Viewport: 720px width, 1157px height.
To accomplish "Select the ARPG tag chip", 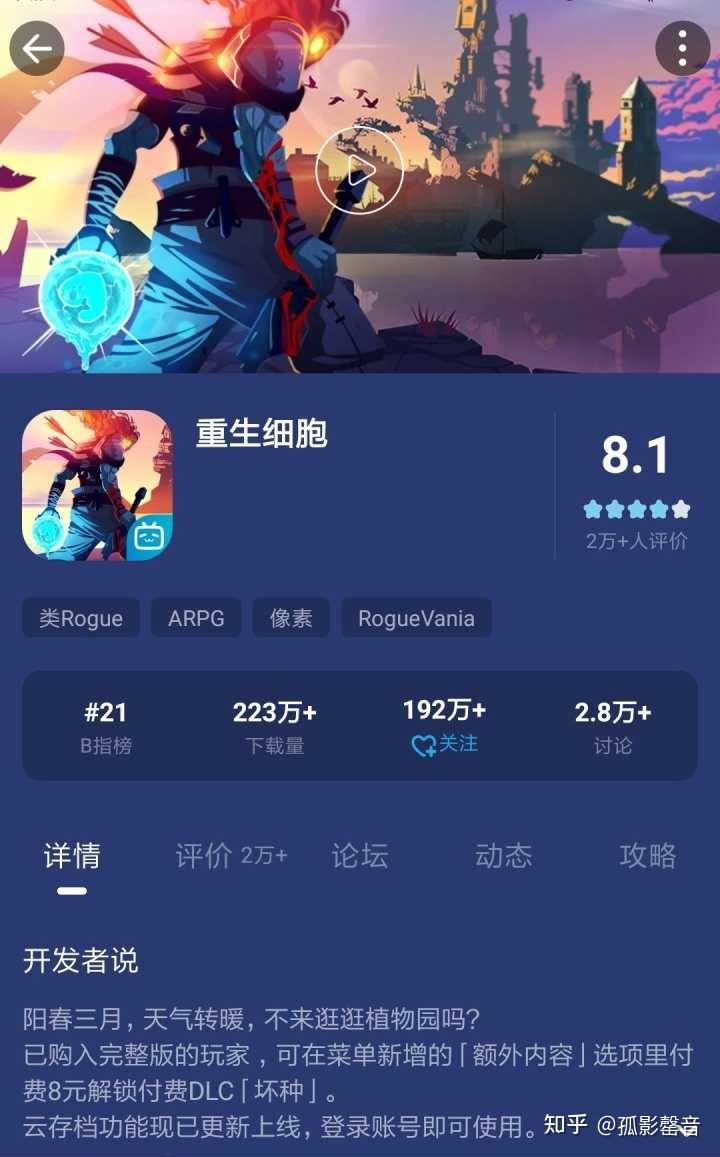I will (x=196, y=618).
